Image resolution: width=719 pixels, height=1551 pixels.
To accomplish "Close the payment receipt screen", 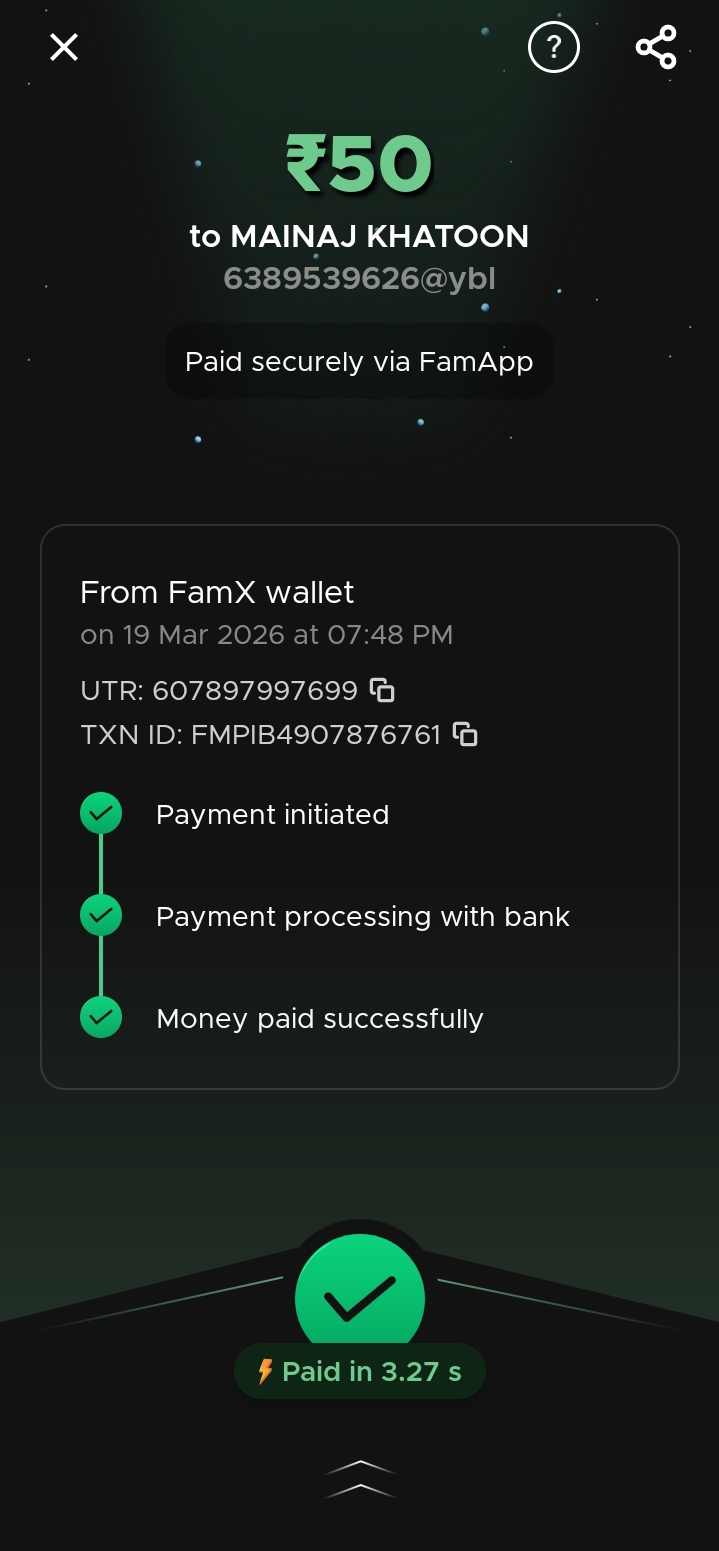I will [64, 47].
